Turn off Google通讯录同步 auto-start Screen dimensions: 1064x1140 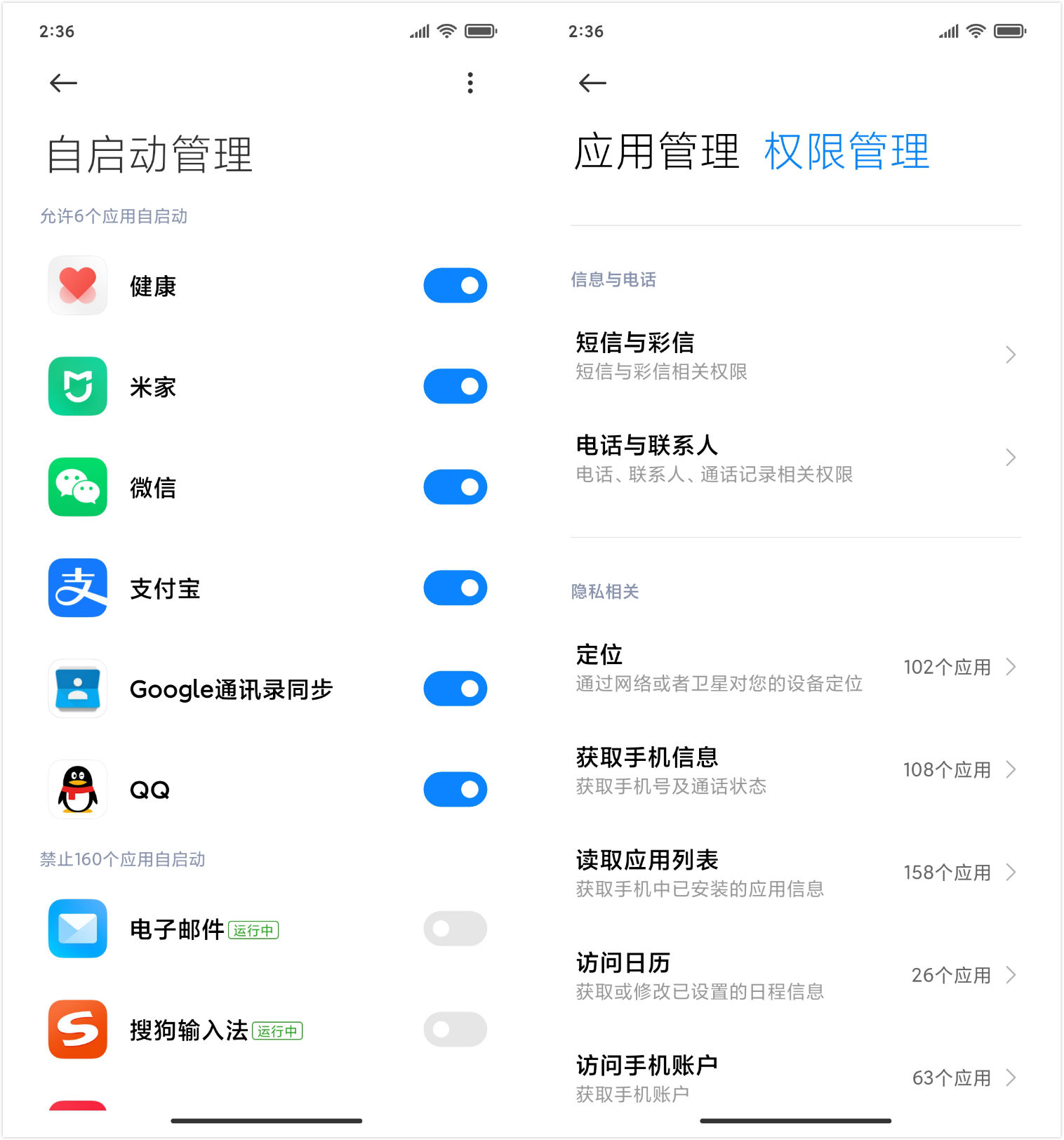tap(455, 689)
